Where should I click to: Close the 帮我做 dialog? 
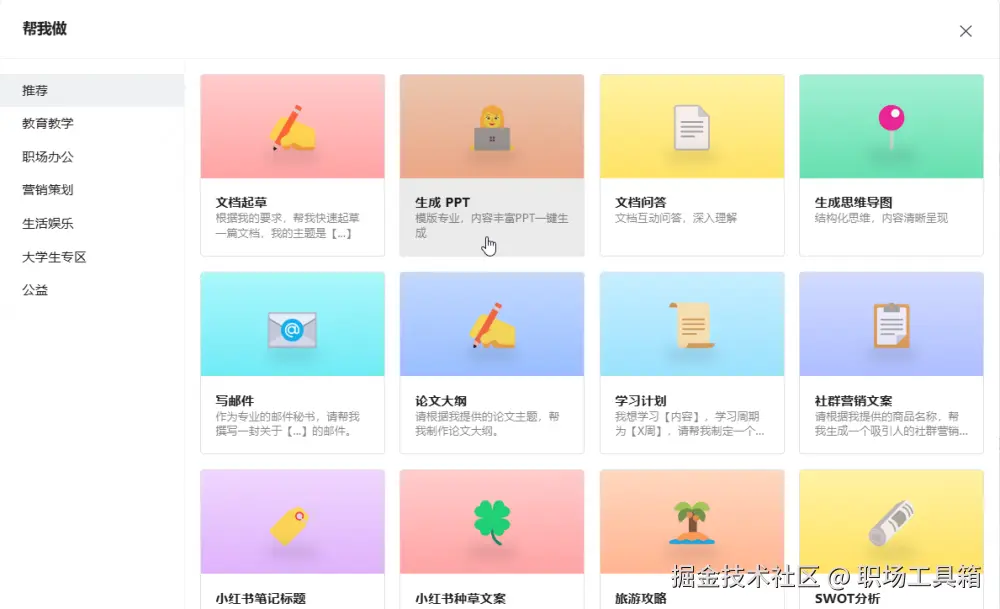click(965, 31)
